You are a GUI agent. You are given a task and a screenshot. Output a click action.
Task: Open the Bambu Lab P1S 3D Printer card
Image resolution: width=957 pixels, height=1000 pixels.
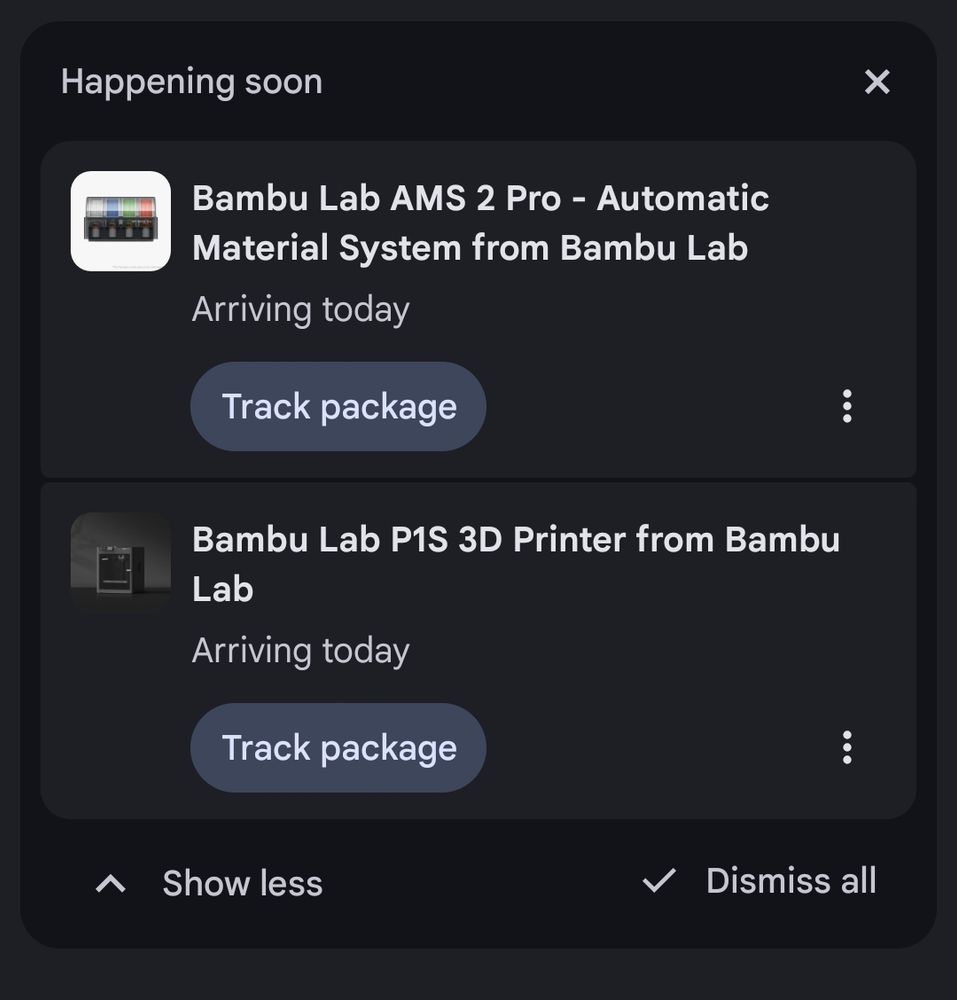(515, 564)
